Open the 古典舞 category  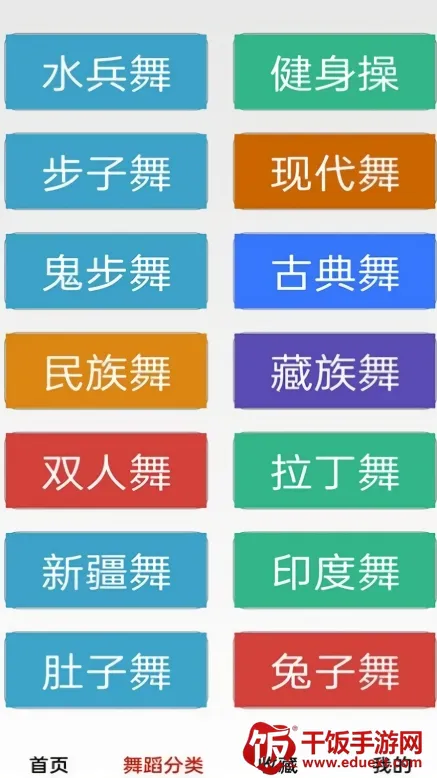[x=335, y=271]
